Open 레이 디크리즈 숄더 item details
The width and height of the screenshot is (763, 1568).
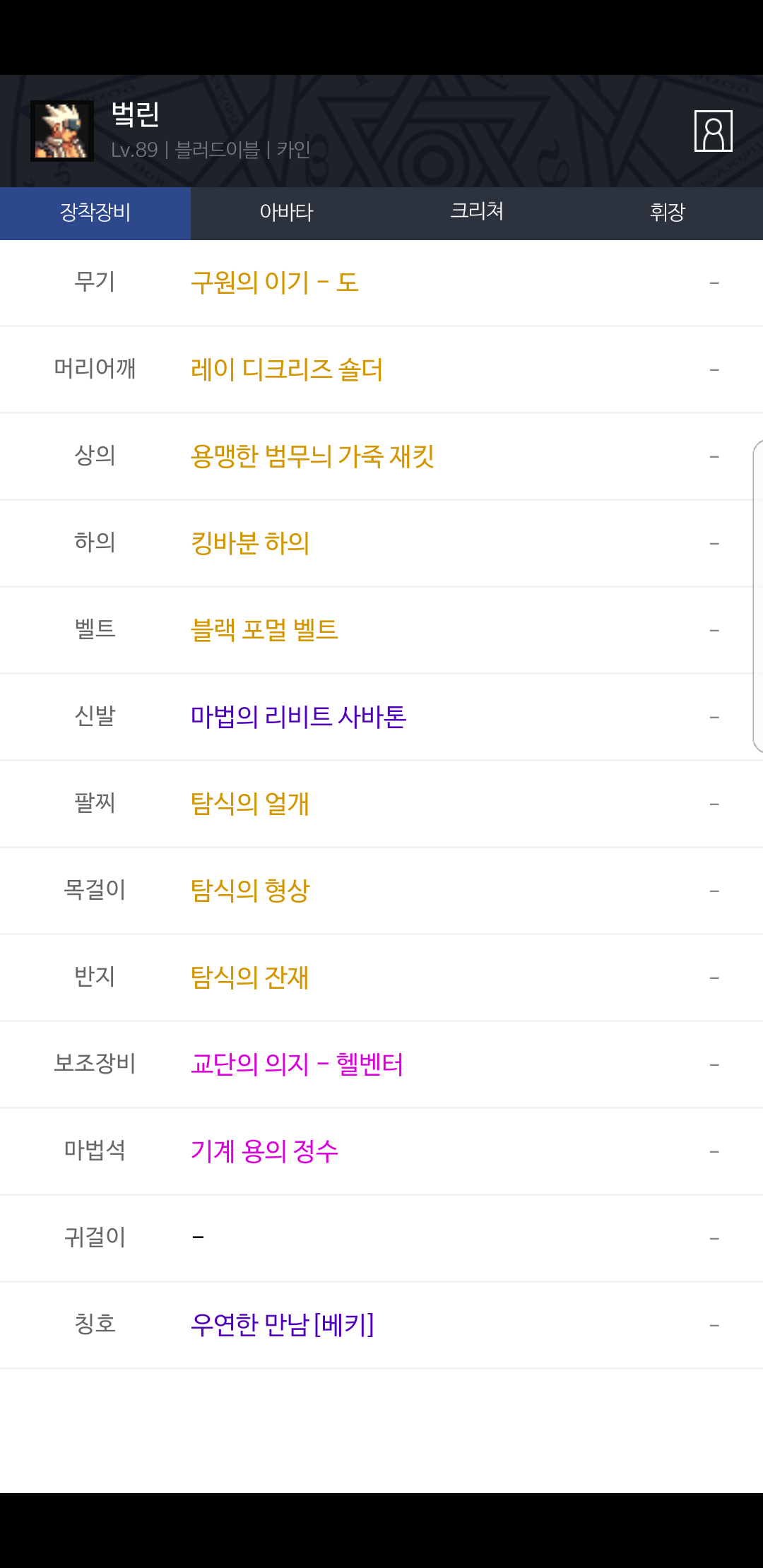(287, 369)
